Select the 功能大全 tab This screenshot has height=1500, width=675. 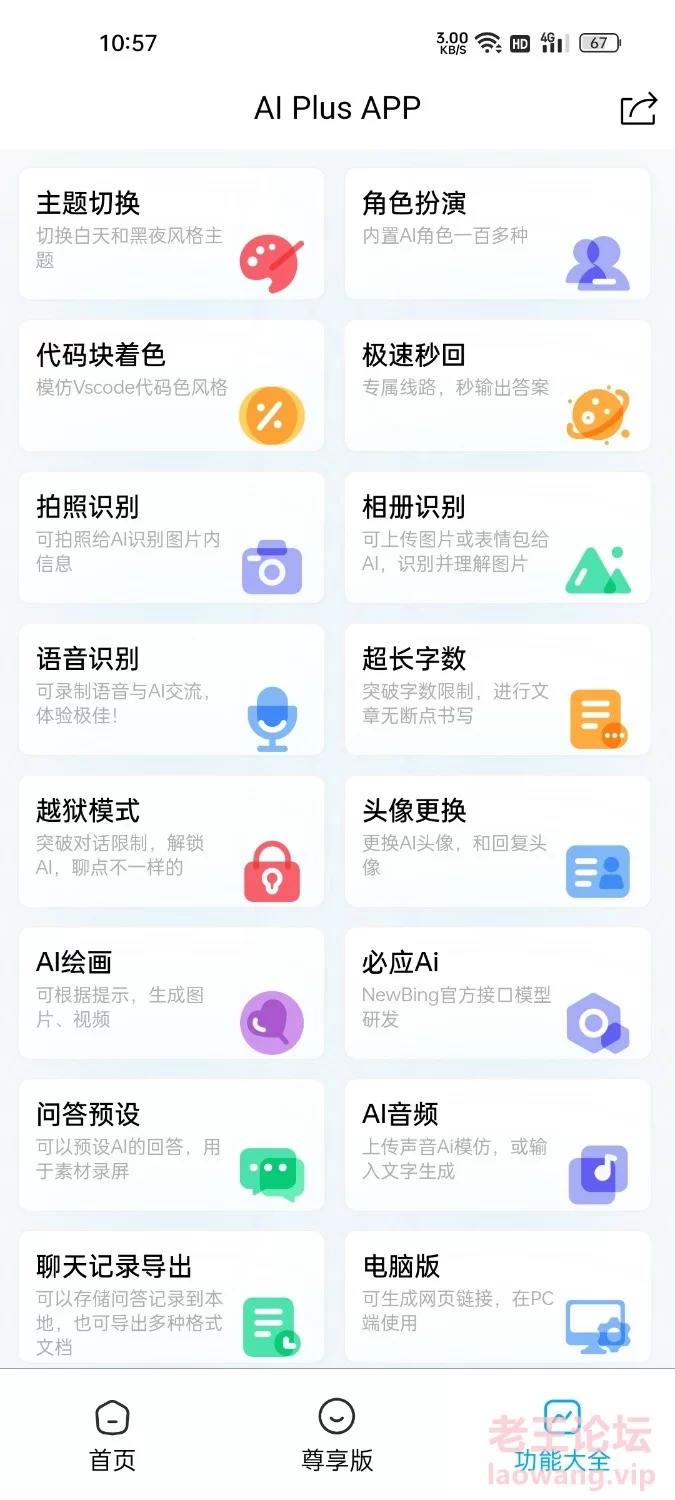562,1436
